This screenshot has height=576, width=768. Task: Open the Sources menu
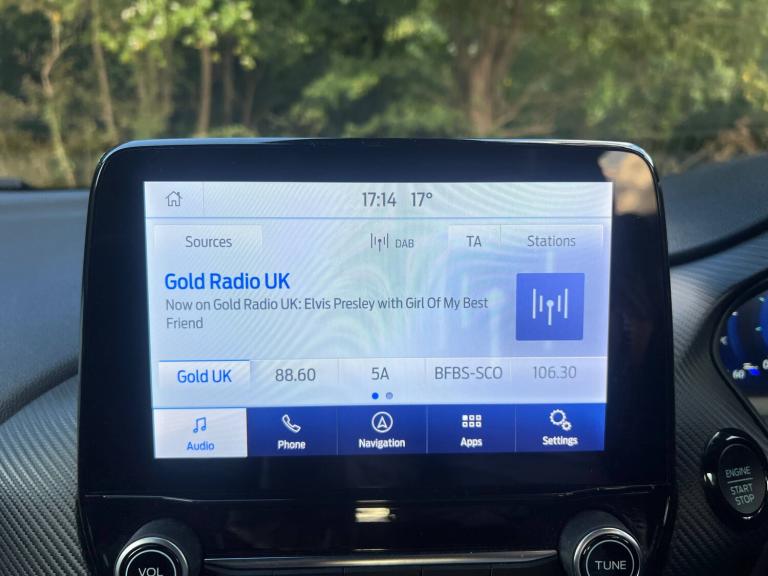(x=208, y=241)
